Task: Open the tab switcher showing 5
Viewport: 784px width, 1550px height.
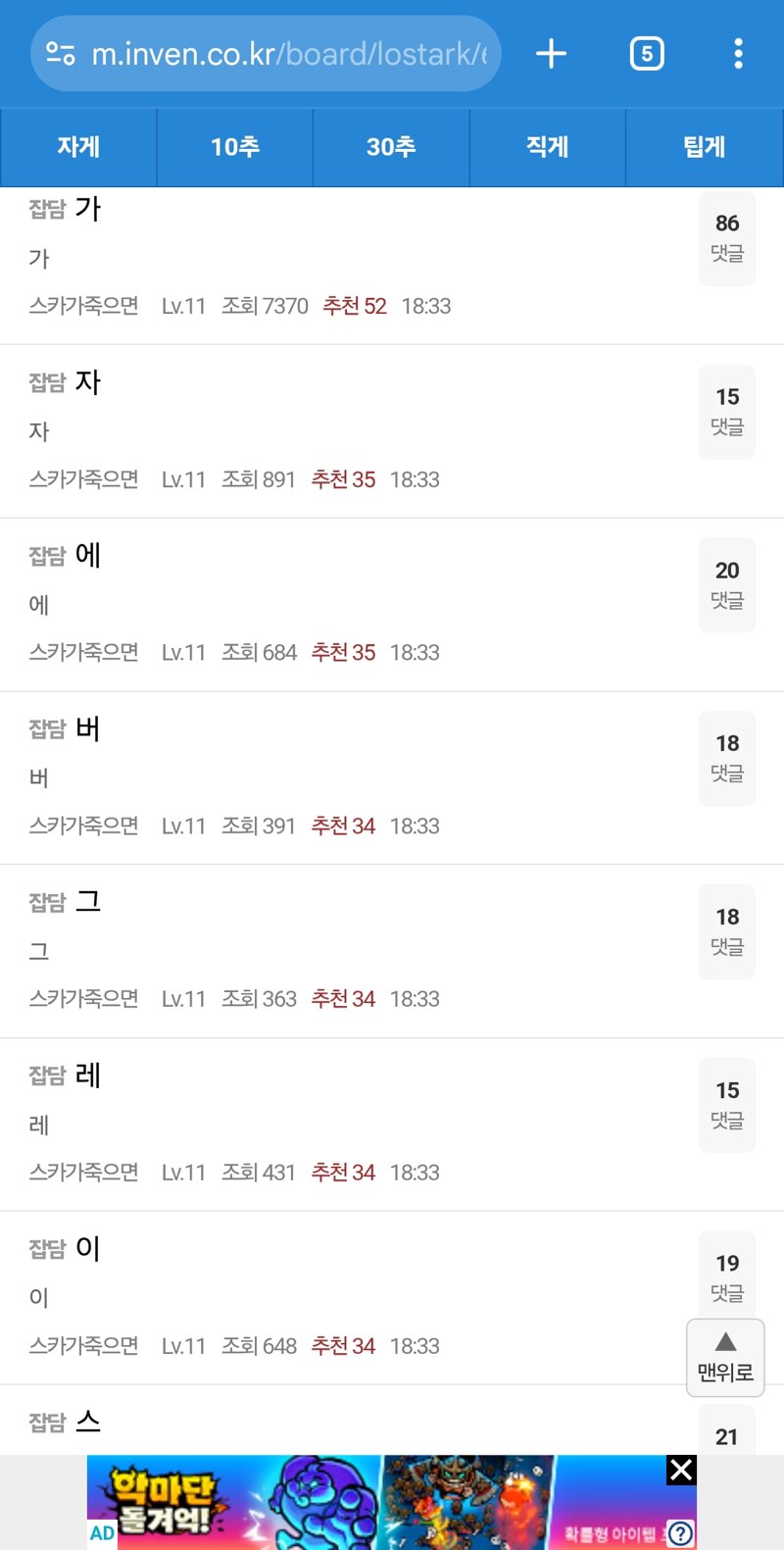Action: (647, 54)
